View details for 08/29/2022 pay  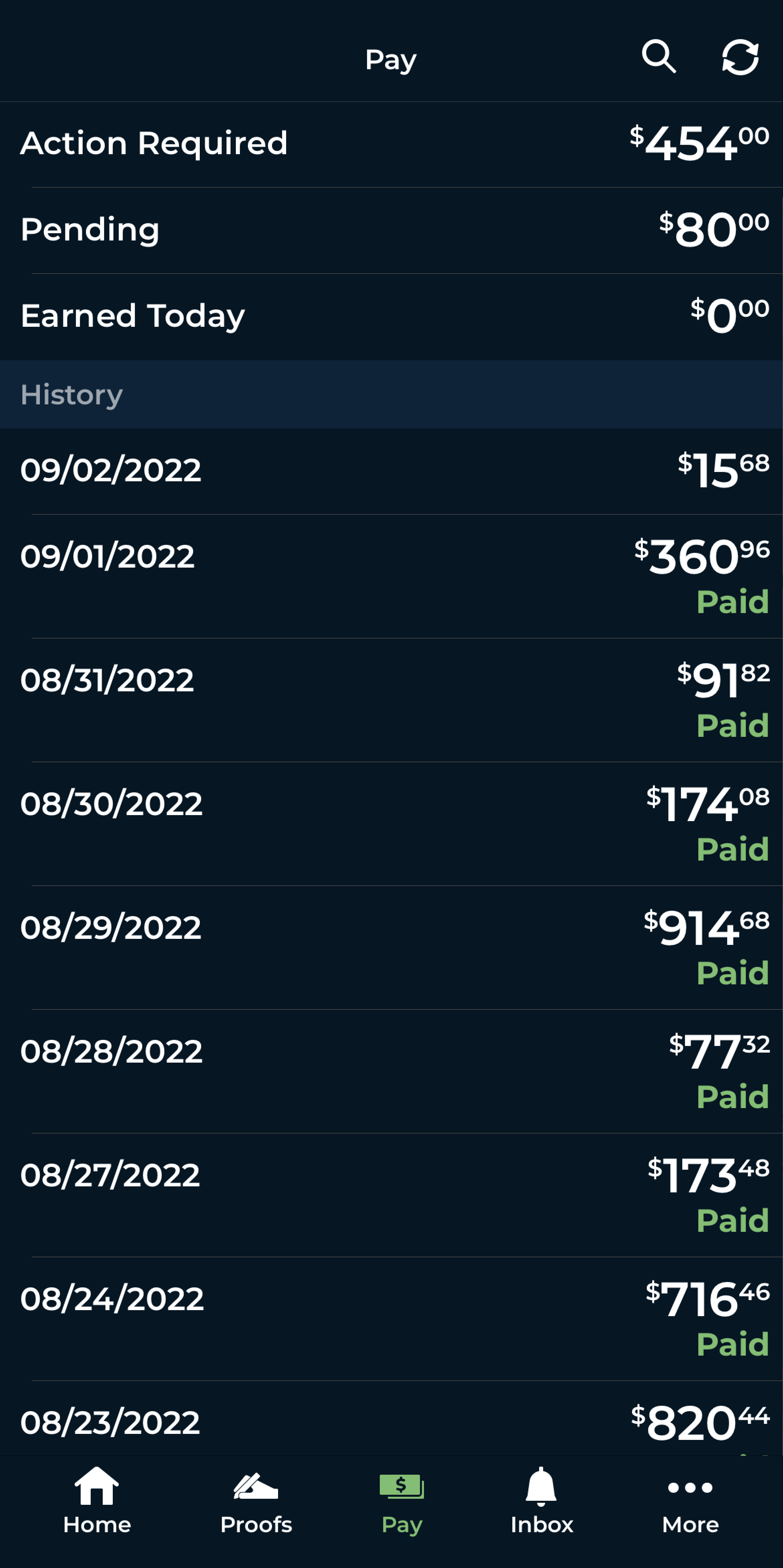click(391, 947)
